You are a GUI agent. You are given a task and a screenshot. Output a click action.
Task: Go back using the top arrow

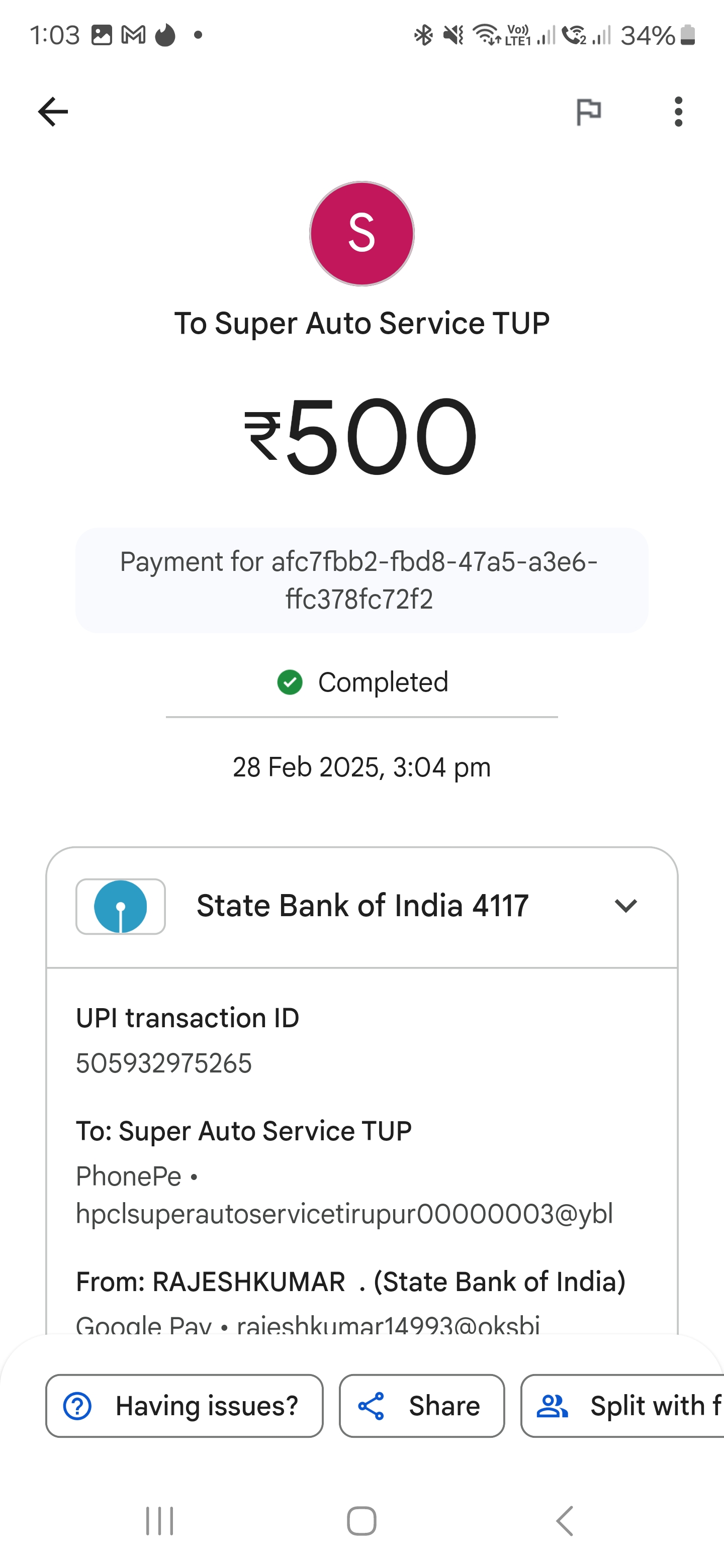pyautogui.click(x=53, y=112)
